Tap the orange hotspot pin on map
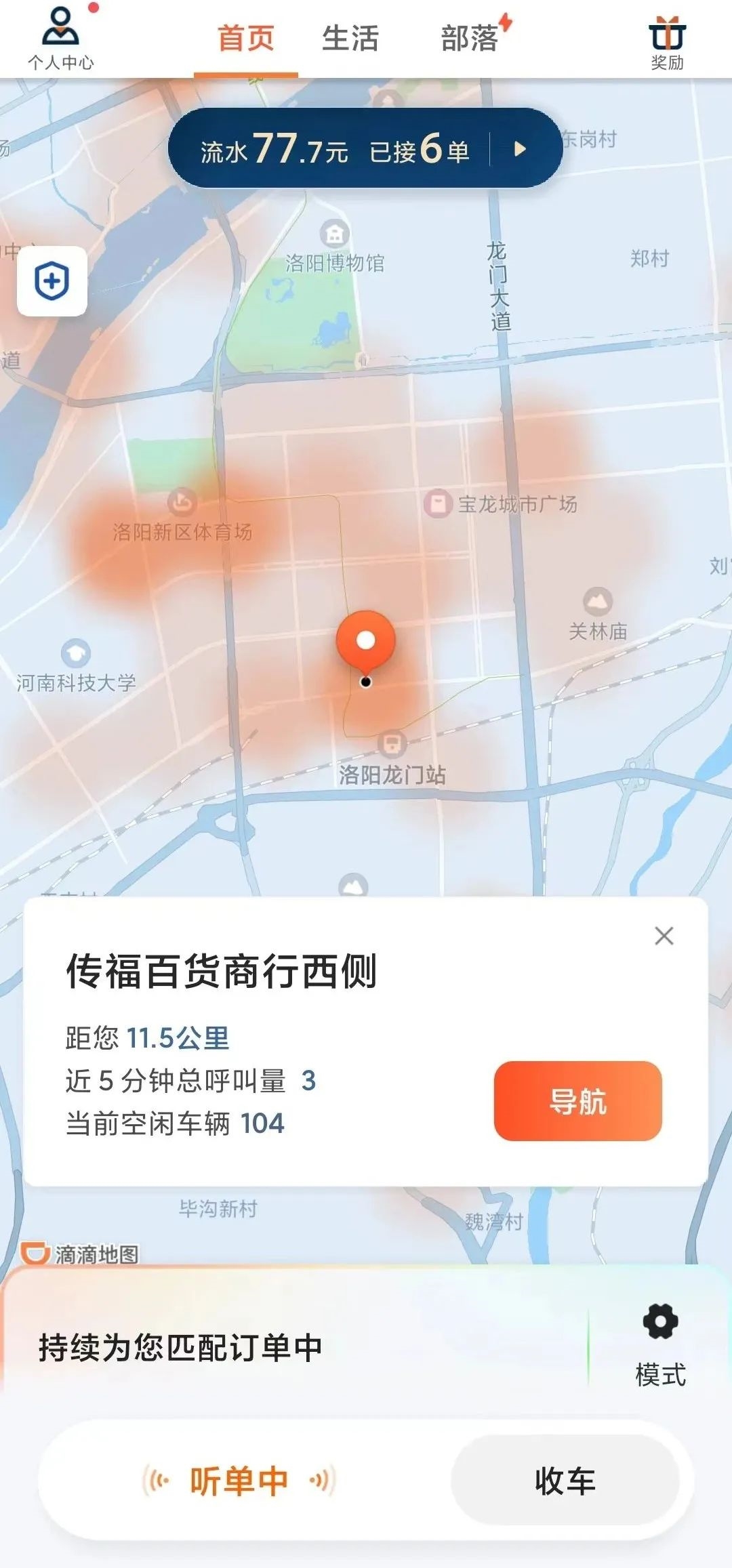This screenshot has height=1568, width=732. 365,641
